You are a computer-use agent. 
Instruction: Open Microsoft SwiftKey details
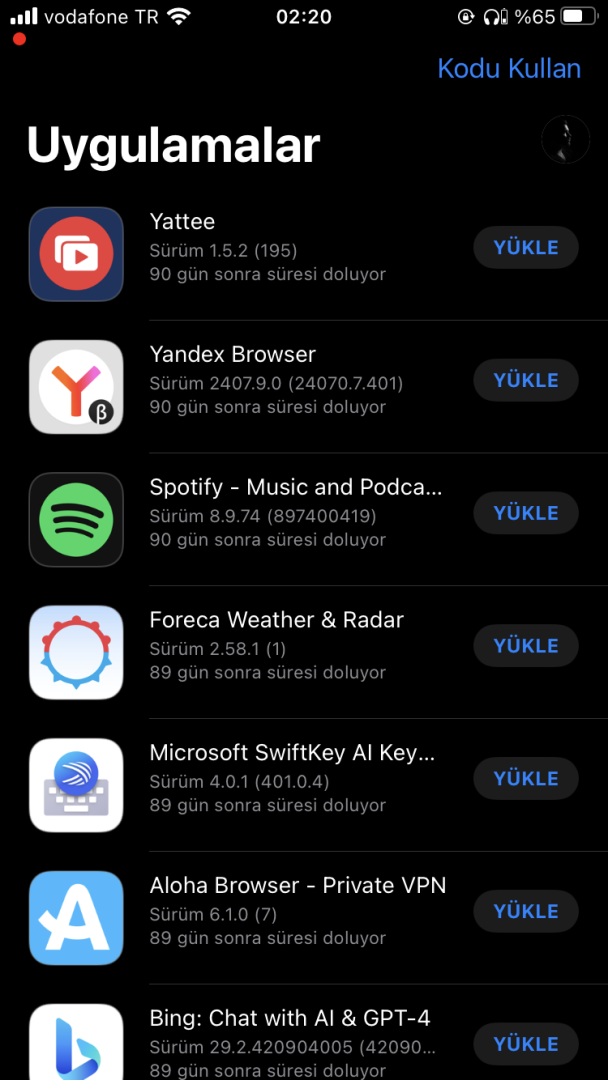[290, 778]
